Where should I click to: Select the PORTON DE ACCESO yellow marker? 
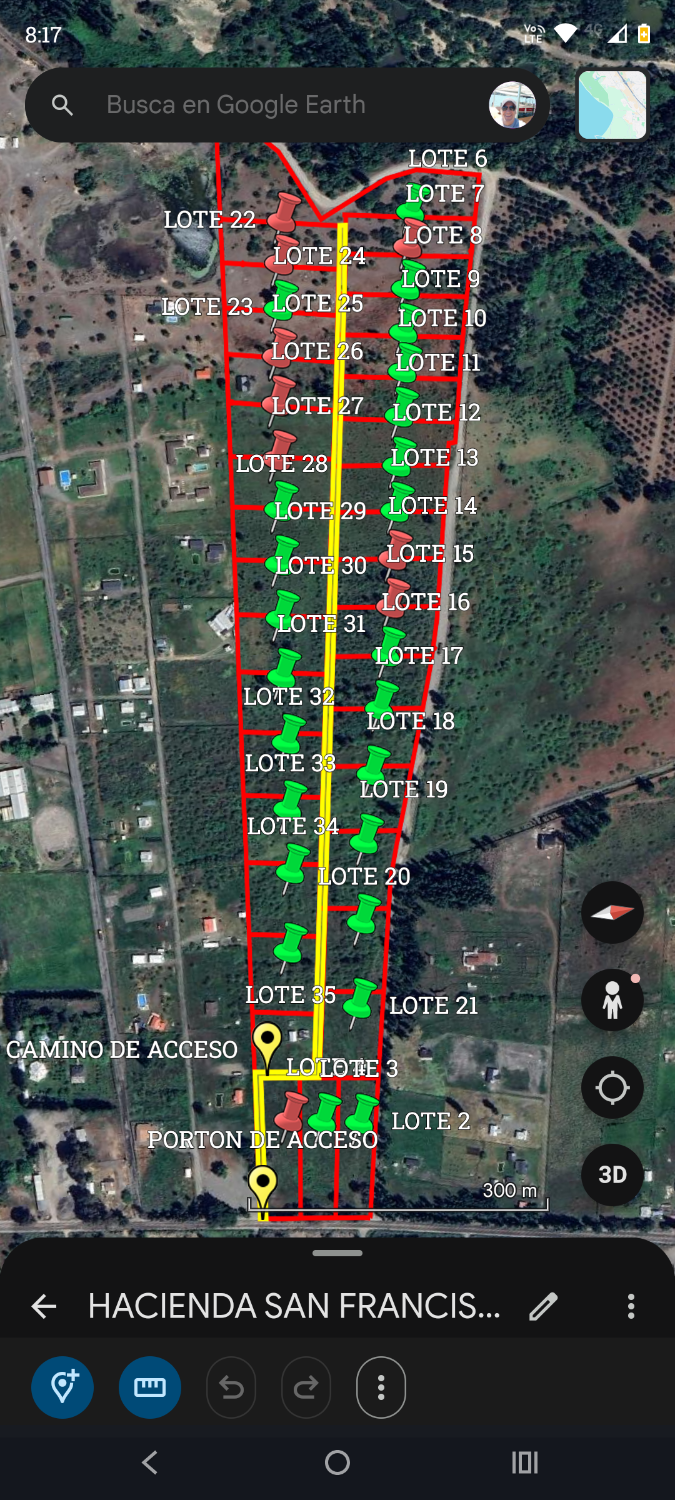263,1186
